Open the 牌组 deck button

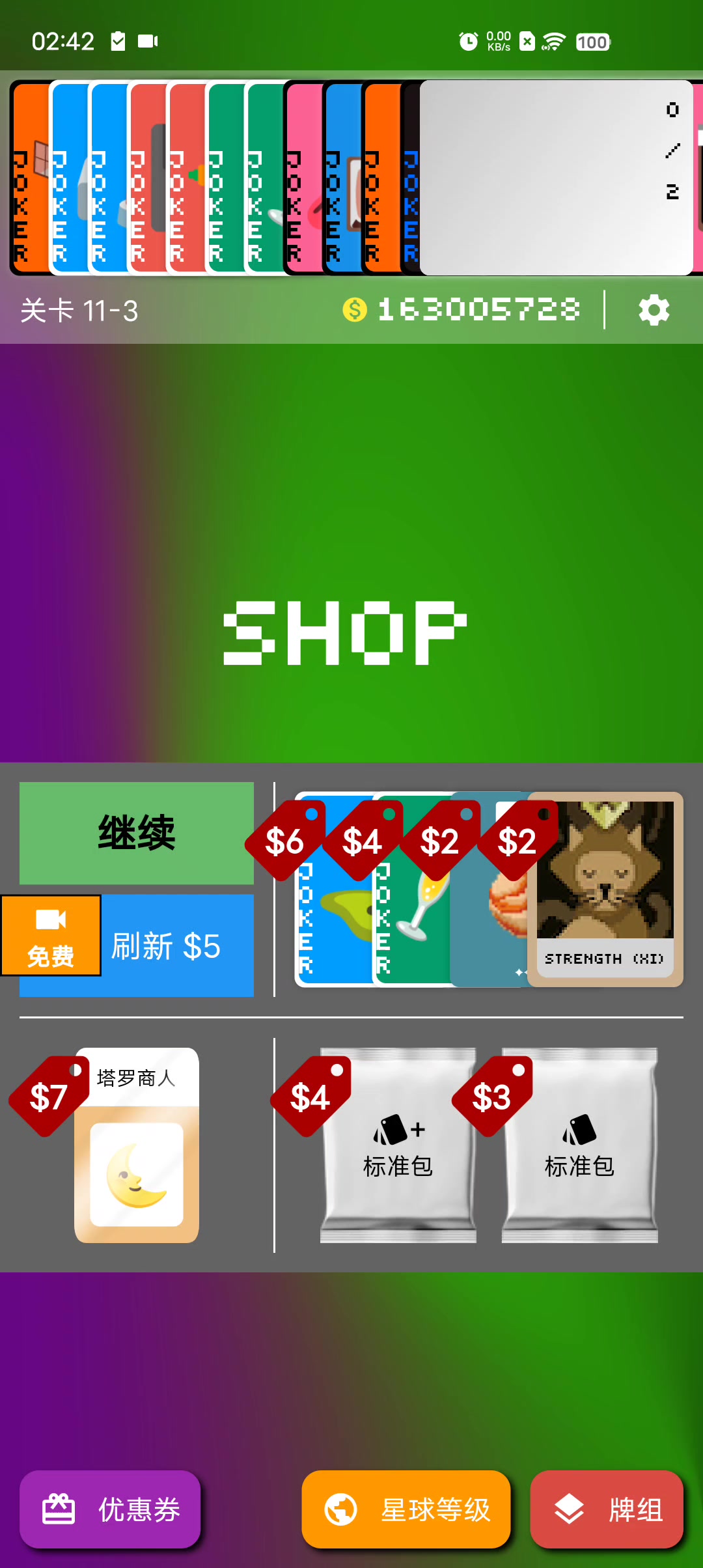[607, 1509]
